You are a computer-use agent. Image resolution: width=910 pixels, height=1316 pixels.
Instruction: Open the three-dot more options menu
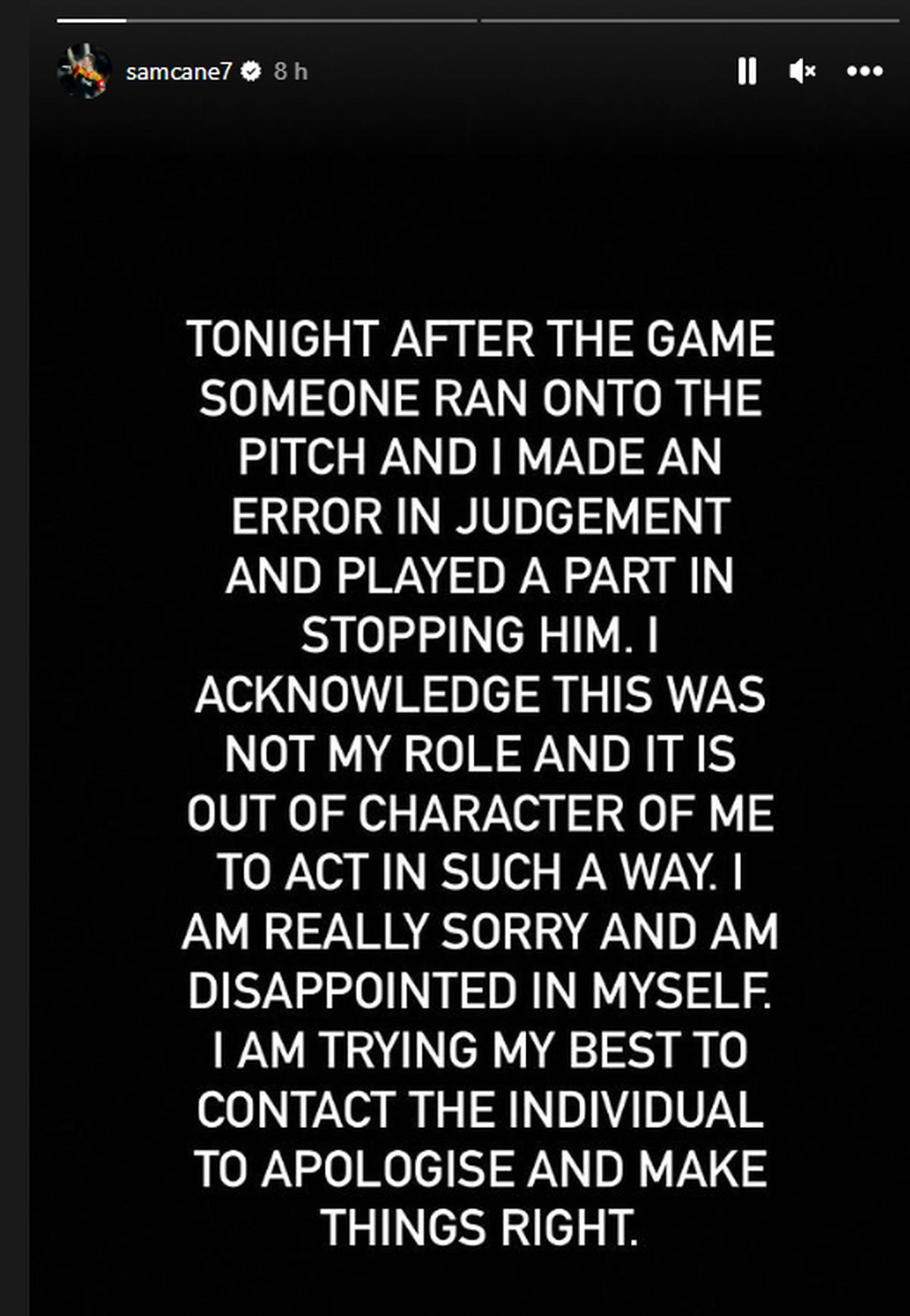pos(864,71)
